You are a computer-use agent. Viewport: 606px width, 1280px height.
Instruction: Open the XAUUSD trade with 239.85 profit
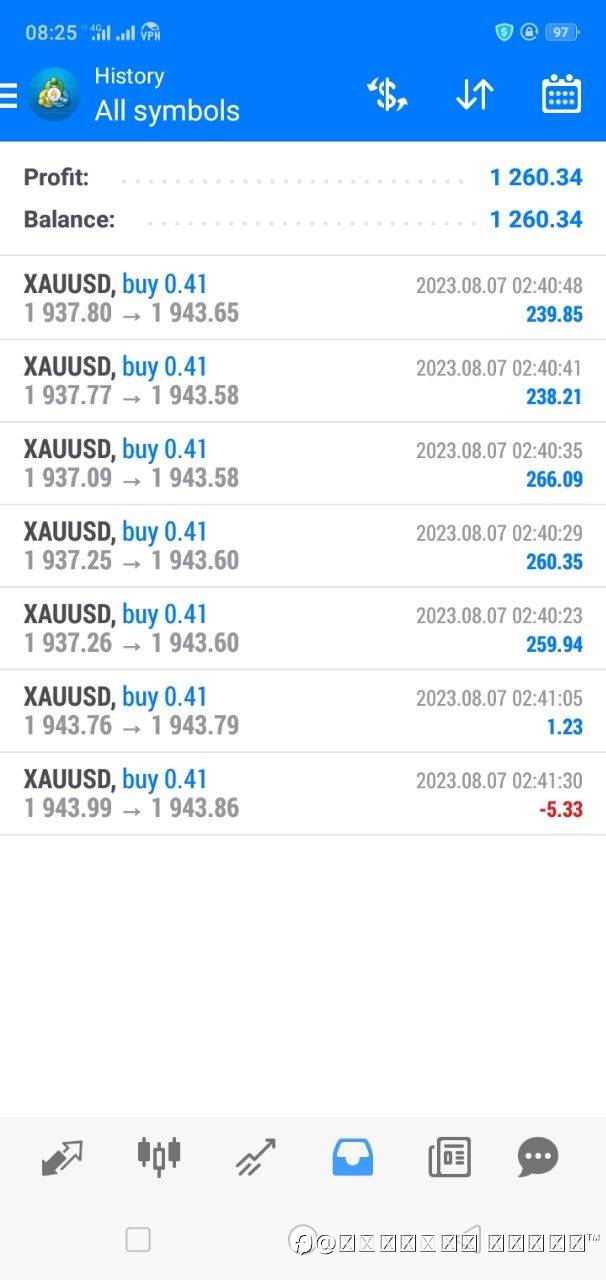[x=303, y=298]
